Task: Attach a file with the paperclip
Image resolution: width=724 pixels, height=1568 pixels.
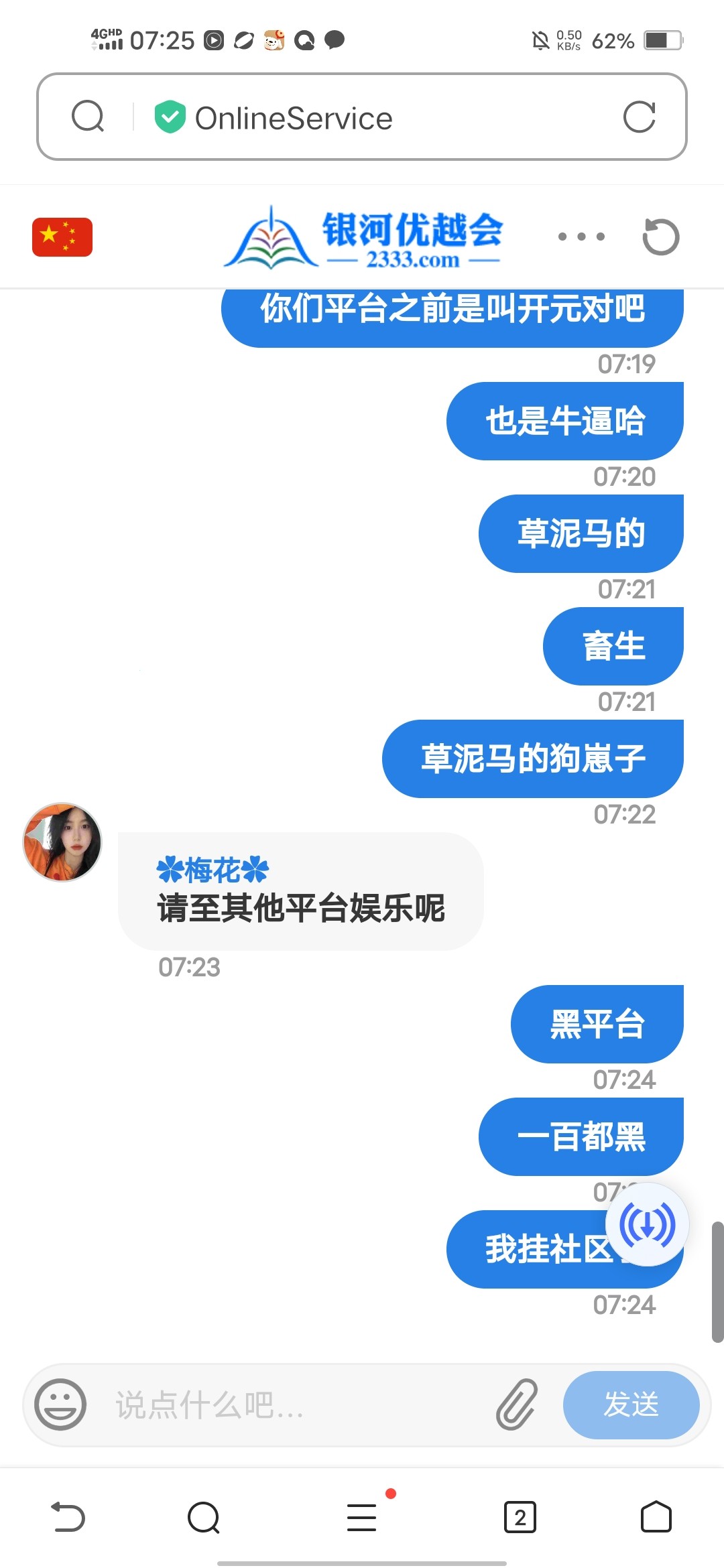Action: coord(517,1404)
